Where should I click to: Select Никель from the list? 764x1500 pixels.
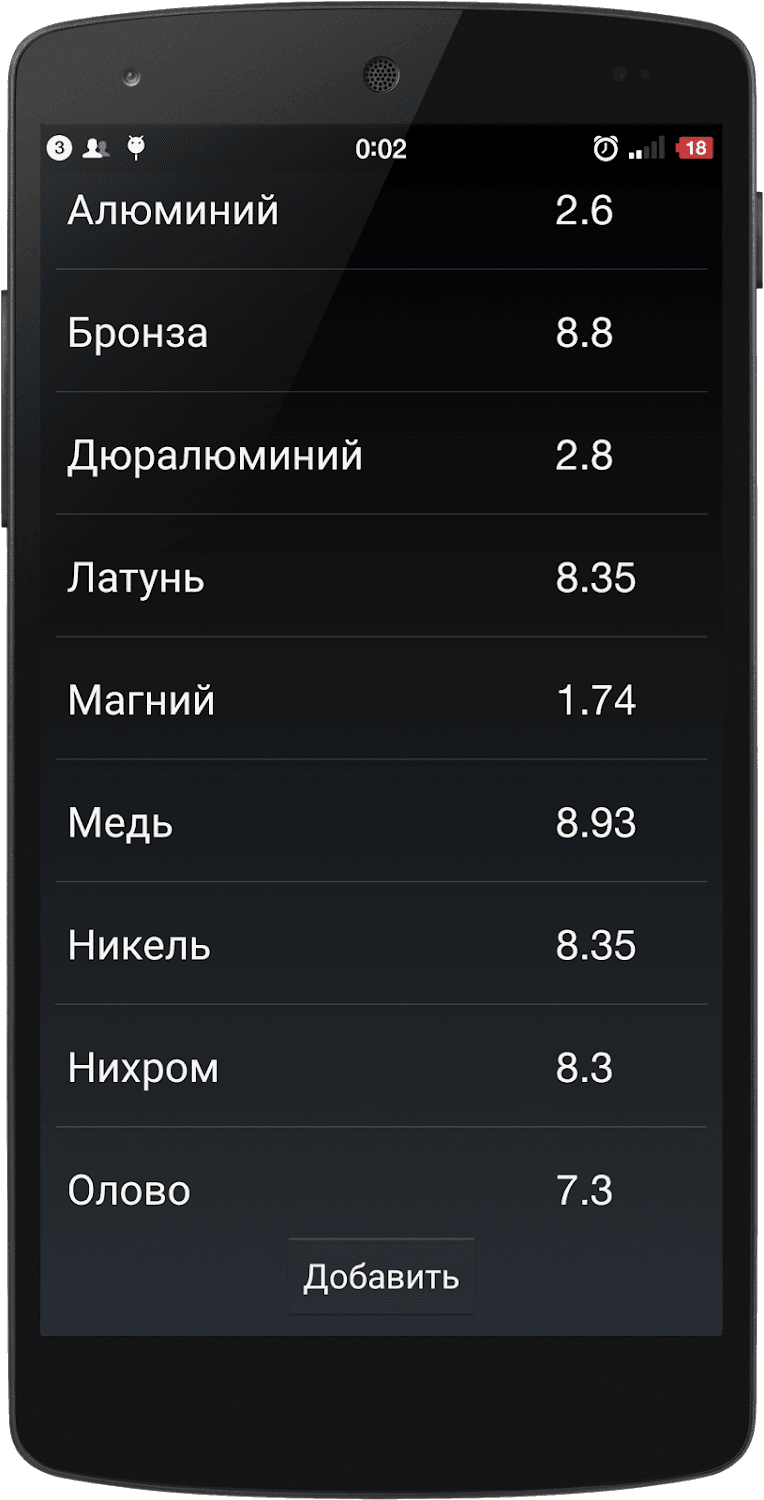(x=380, y=945)
